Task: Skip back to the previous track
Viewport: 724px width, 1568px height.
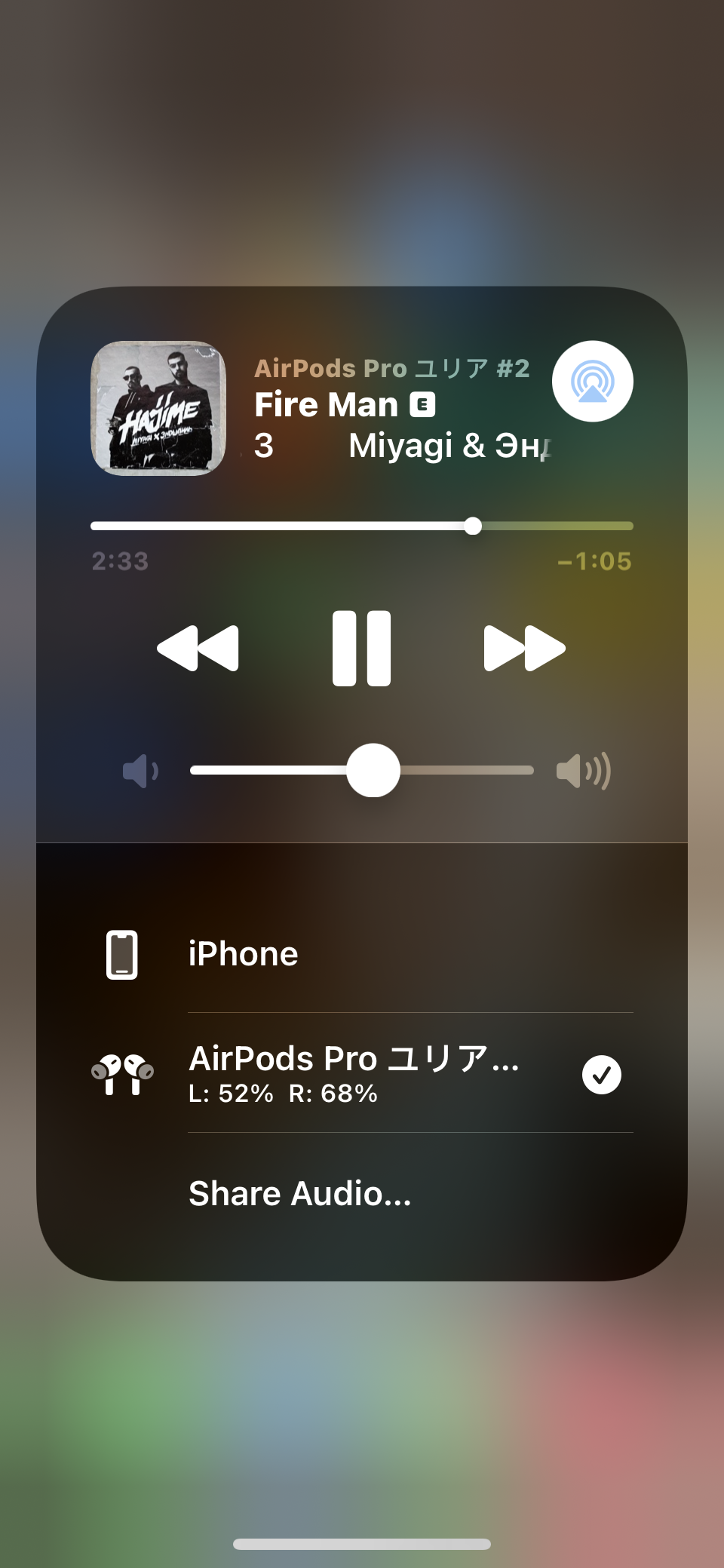Action: [198, 649]
